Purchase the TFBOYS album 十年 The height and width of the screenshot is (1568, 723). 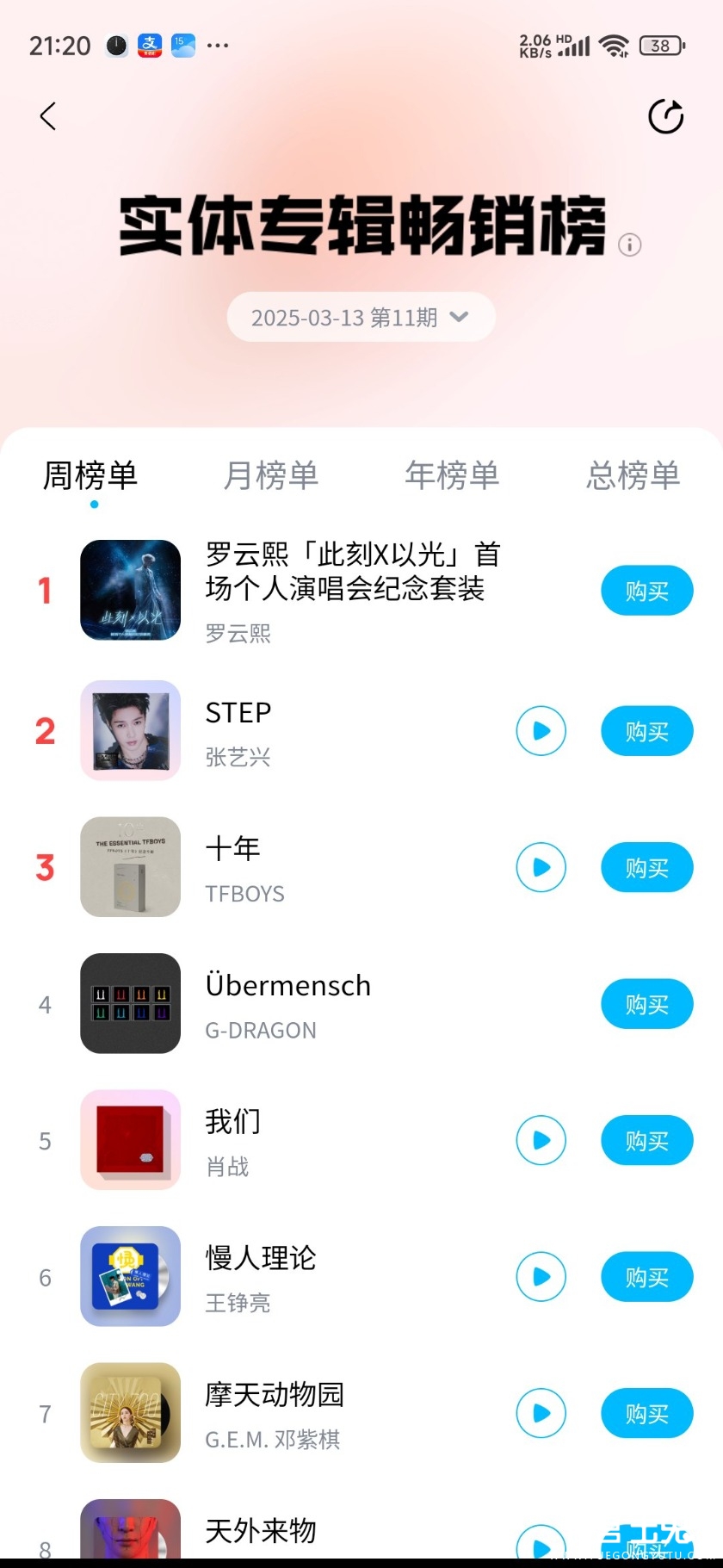click(x=646, y=867)
